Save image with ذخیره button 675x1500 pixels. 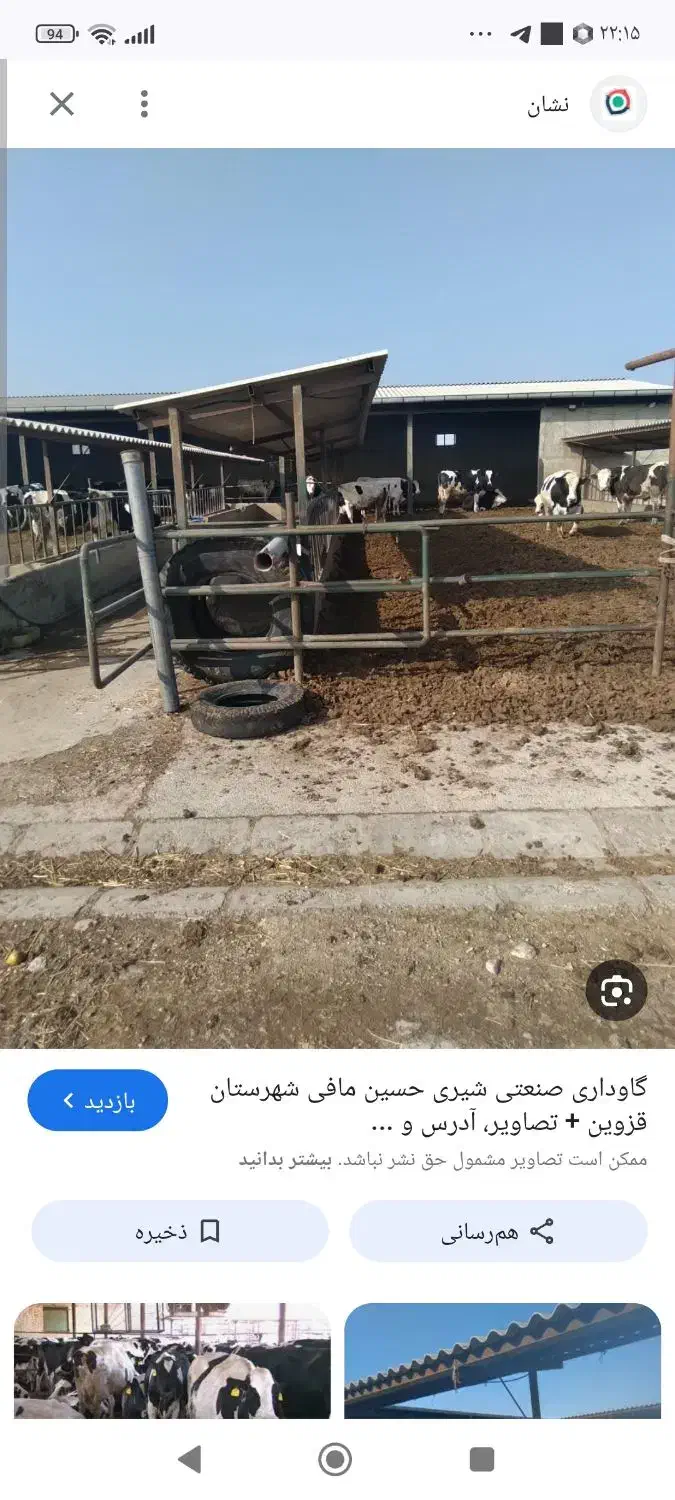(x=180, y=1231)
